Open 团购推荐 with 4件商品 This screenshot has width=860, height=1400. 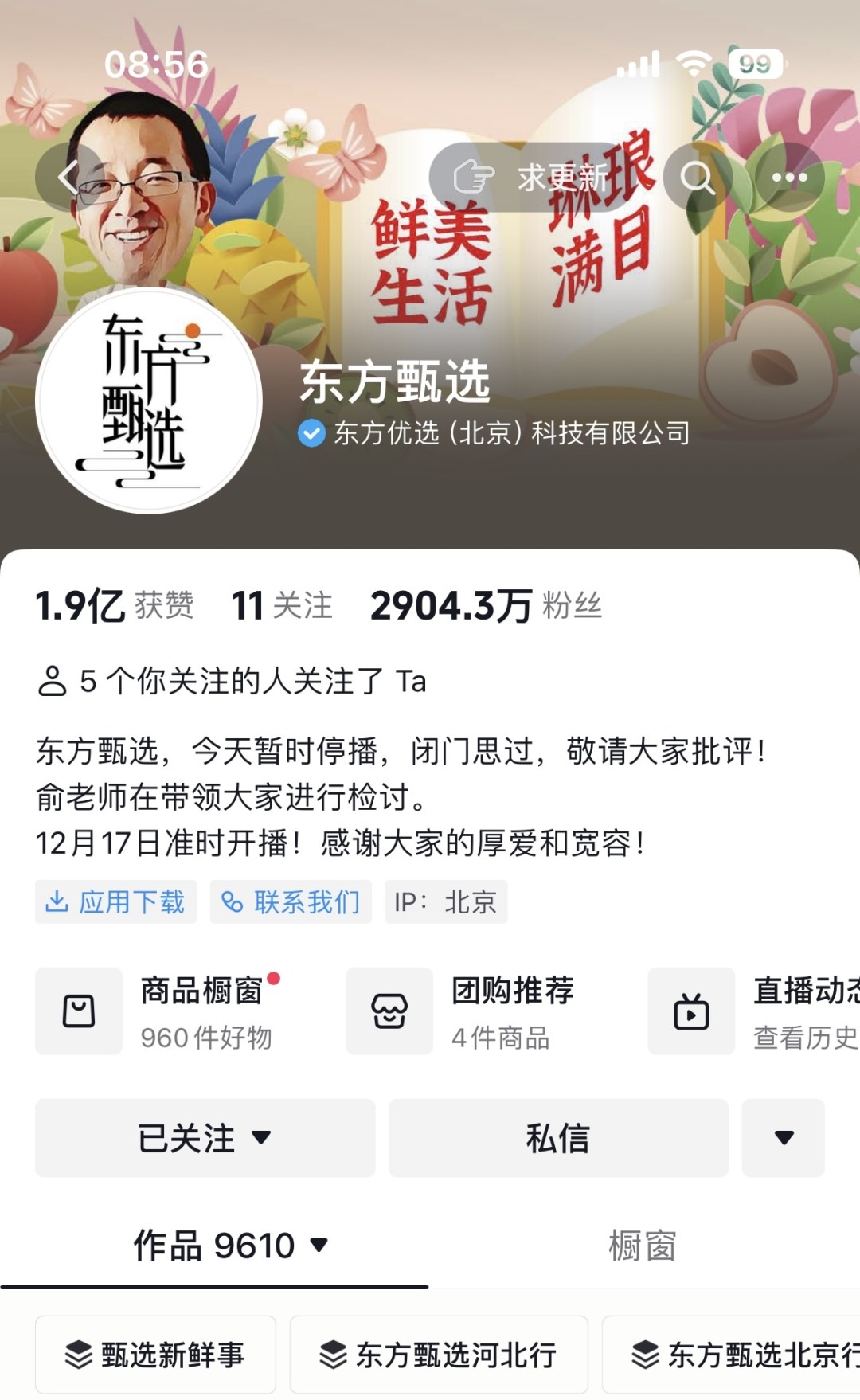pos(462,1011)
